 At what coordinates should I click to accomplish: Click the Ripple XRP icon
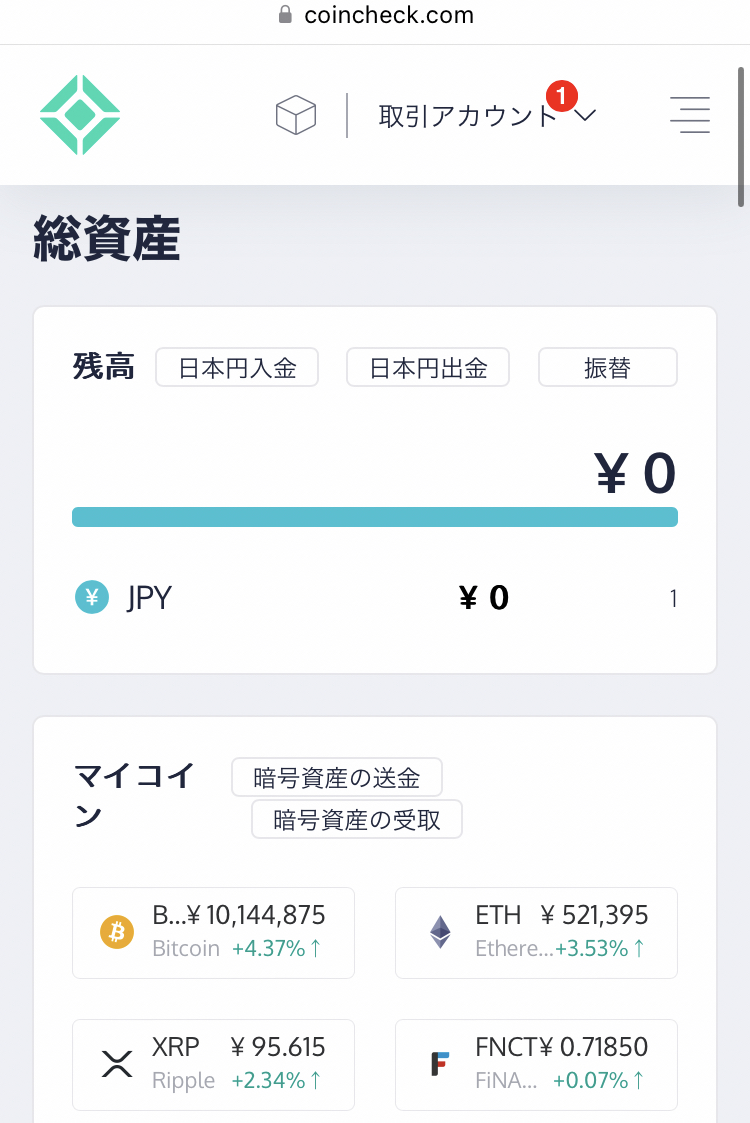click(116, 1064)
